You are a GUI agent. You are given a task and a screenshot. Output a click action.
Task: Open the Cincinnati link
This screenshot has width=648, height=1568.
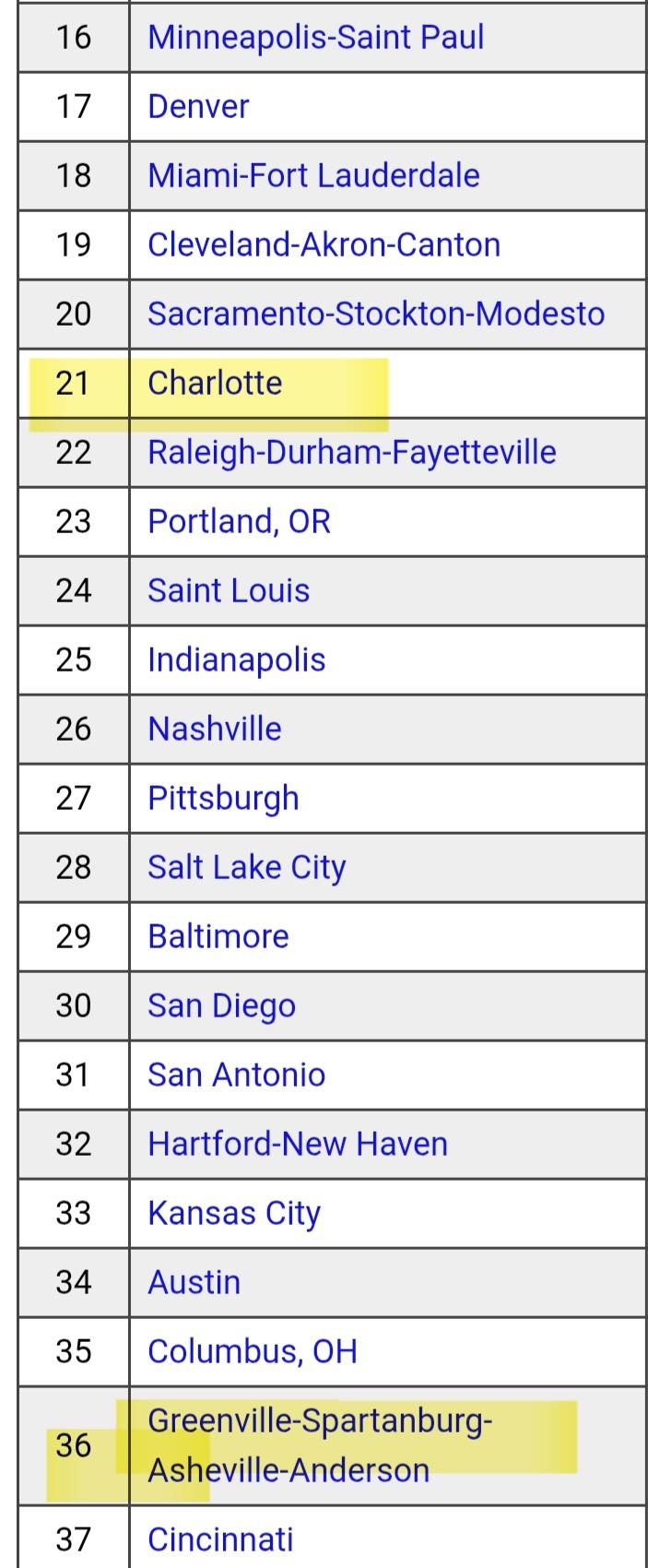point(220,1539)
